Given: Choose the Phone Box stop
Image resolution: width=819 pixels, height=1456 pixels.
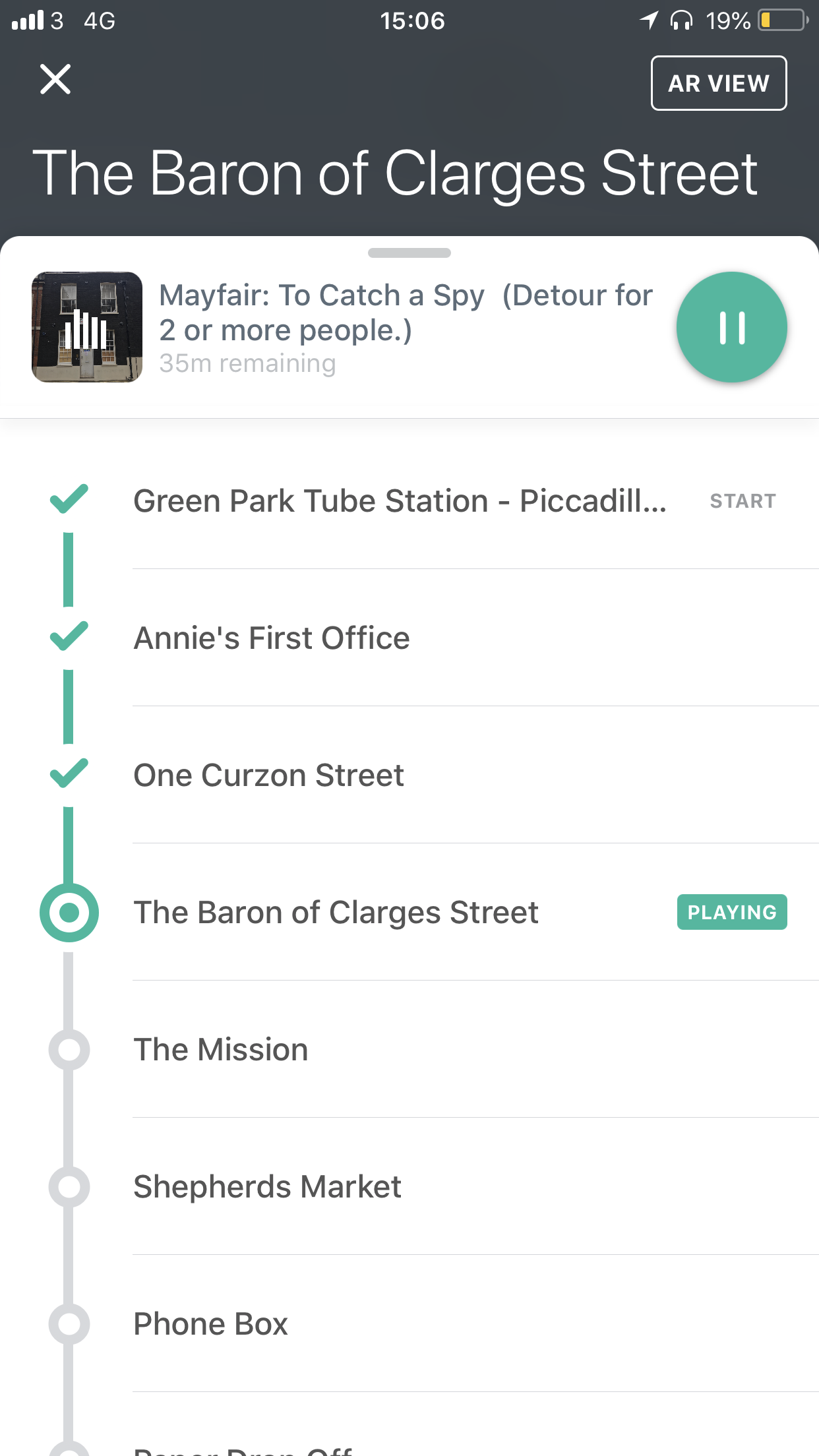Looking at the screenshot, I should tap(409, 1323).
